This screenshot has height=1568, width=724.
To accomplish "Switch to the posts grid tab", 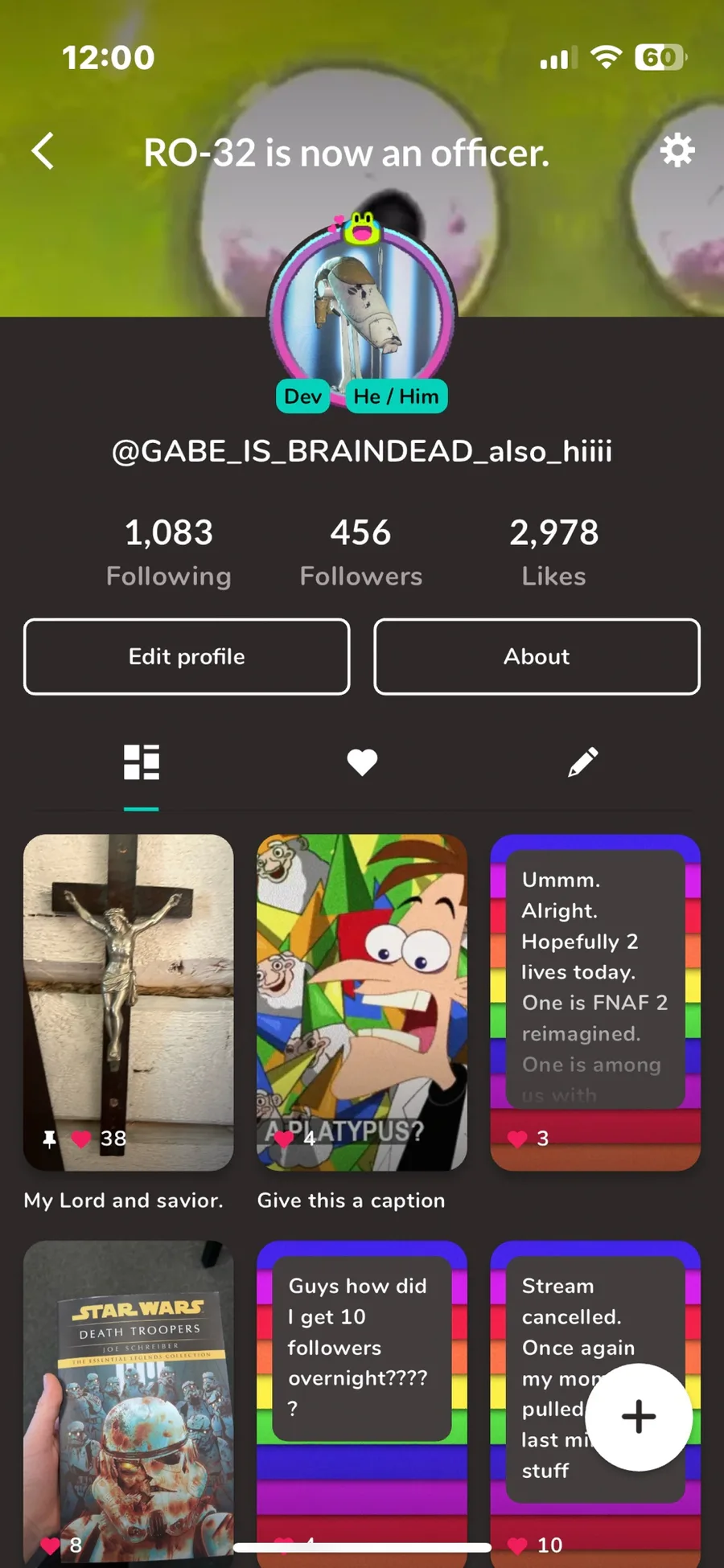I will click(x=142, y=762).
